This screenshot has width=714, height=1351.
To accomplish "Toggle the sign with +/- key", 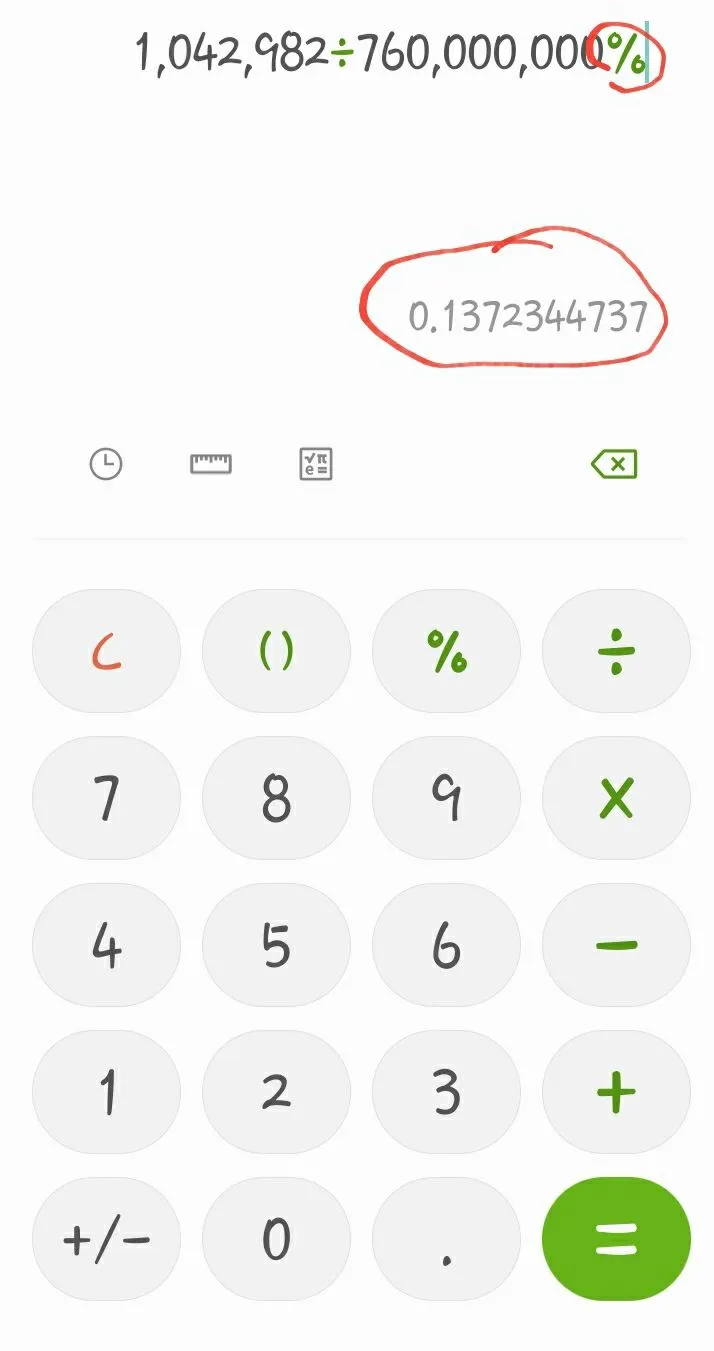I will coord(106,1239).
